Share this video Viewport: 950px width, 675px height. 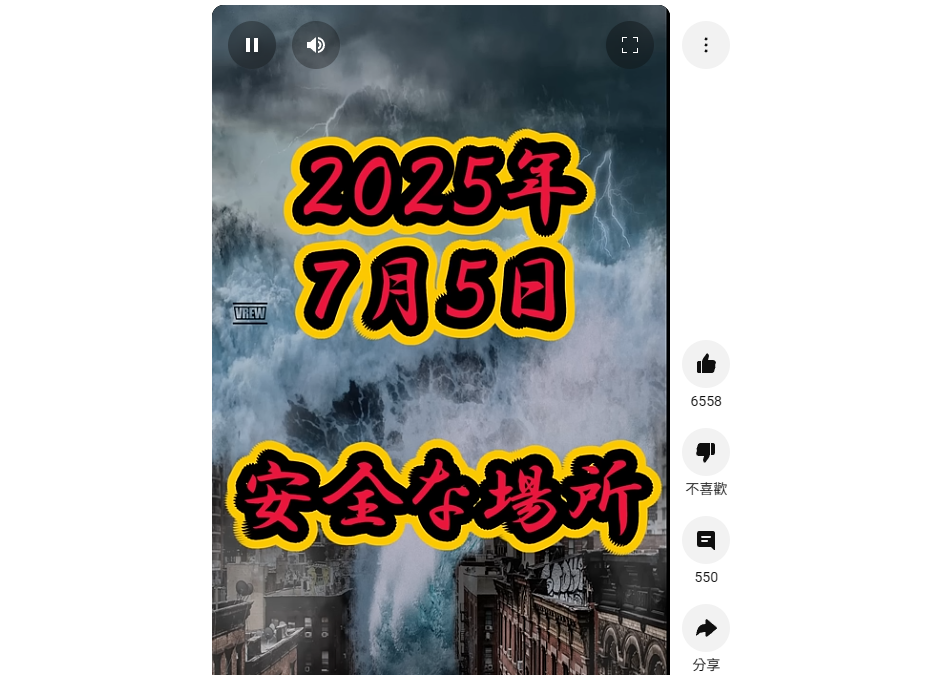pos(706,628)
